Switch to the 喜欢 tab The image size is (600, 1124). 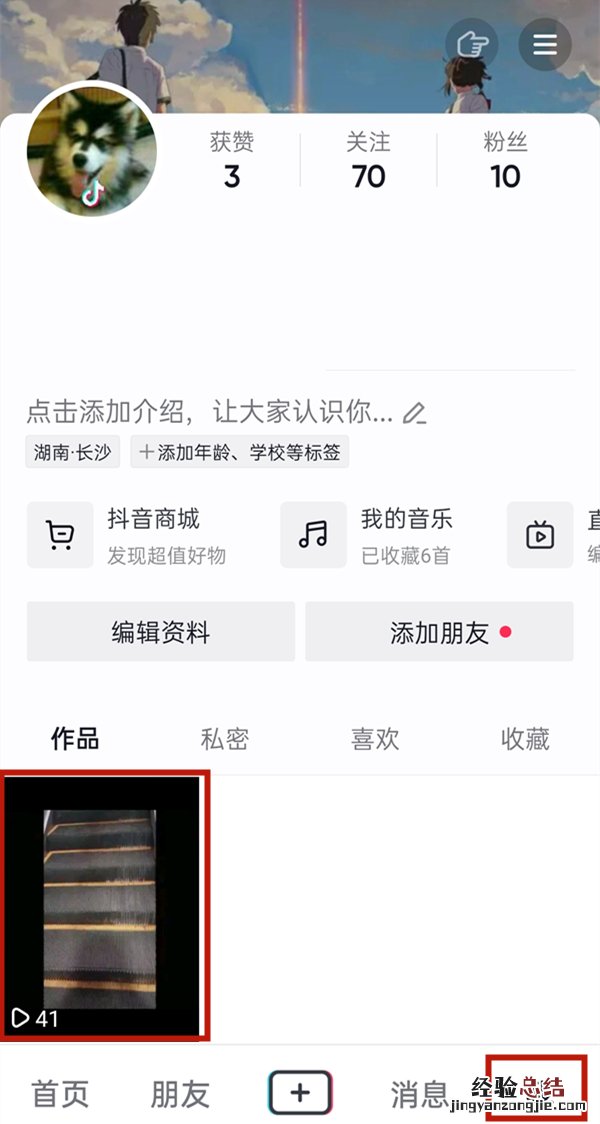point(375,739)
